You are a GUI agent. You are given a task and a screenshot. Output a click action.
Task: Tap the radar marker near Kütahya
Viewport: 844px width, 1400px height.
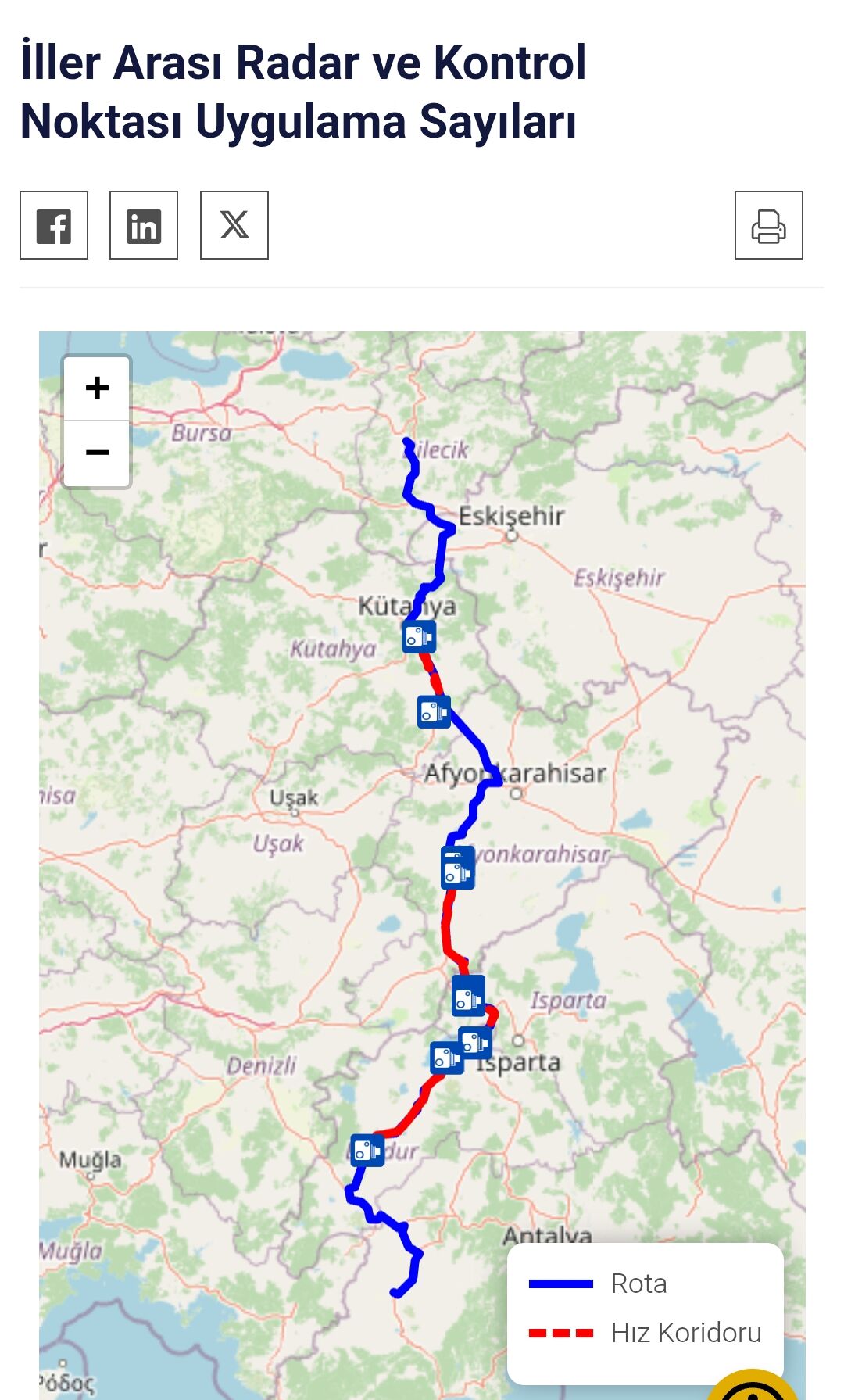(419, 637)
